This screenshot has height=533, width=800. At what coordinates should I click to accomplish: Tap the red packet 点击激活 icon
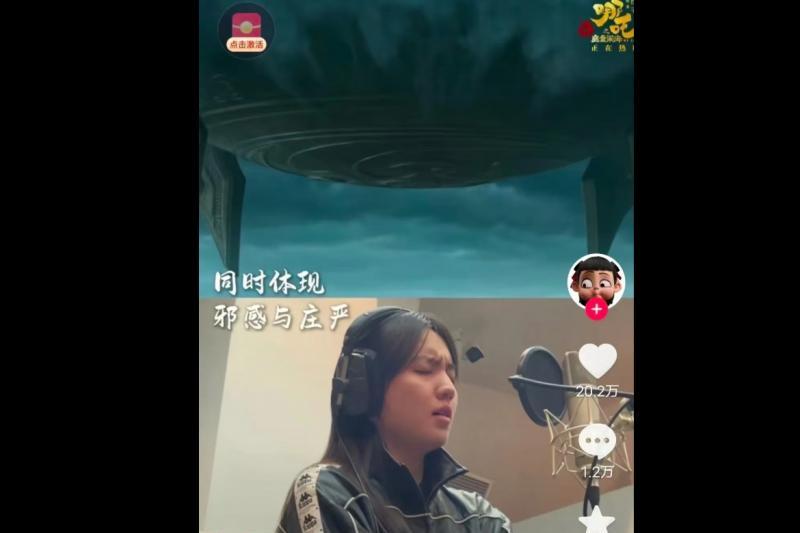pyautogui.click(x=245, y=30)
